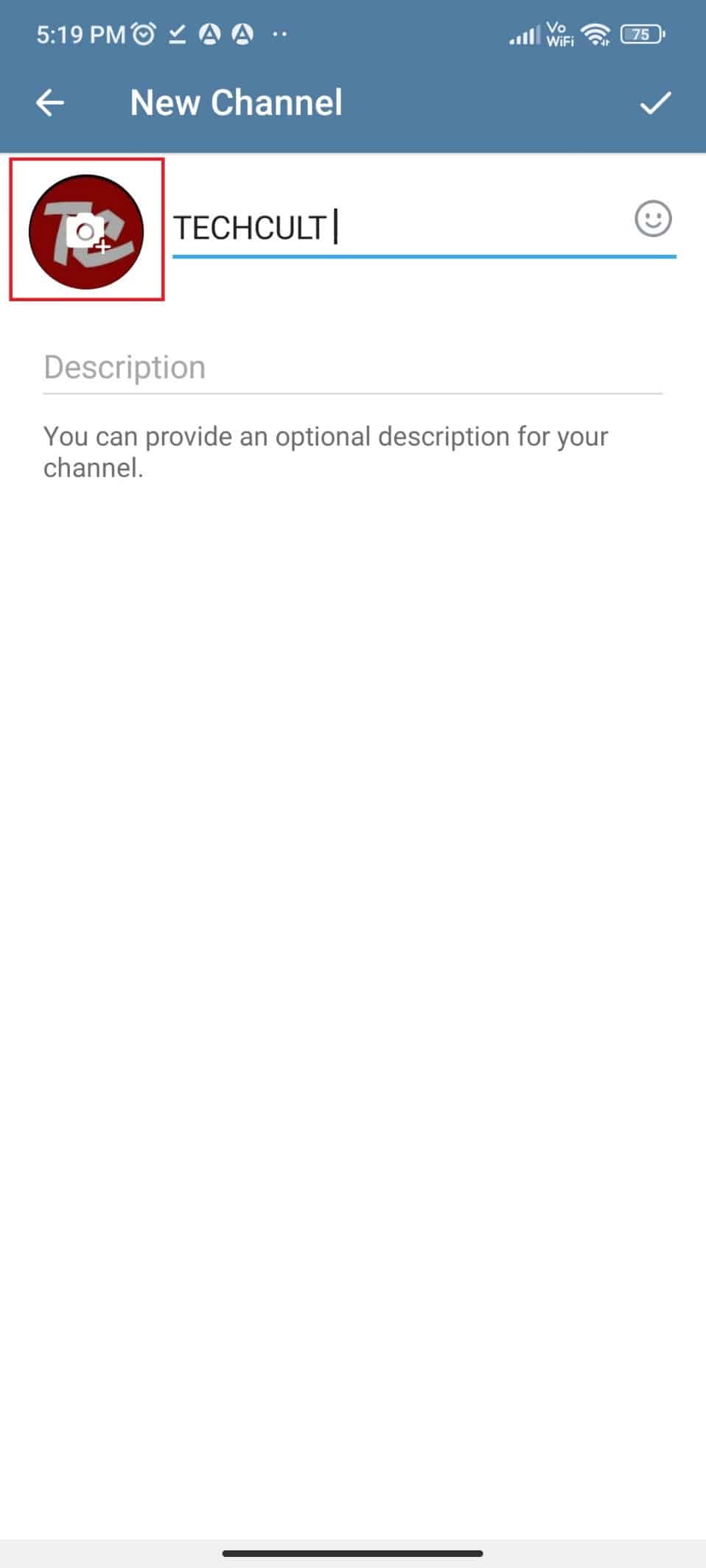Viewport: 706px width, 1568px height.
Task: Tap the checkmark to confirm channel creation
Action: 654,103
